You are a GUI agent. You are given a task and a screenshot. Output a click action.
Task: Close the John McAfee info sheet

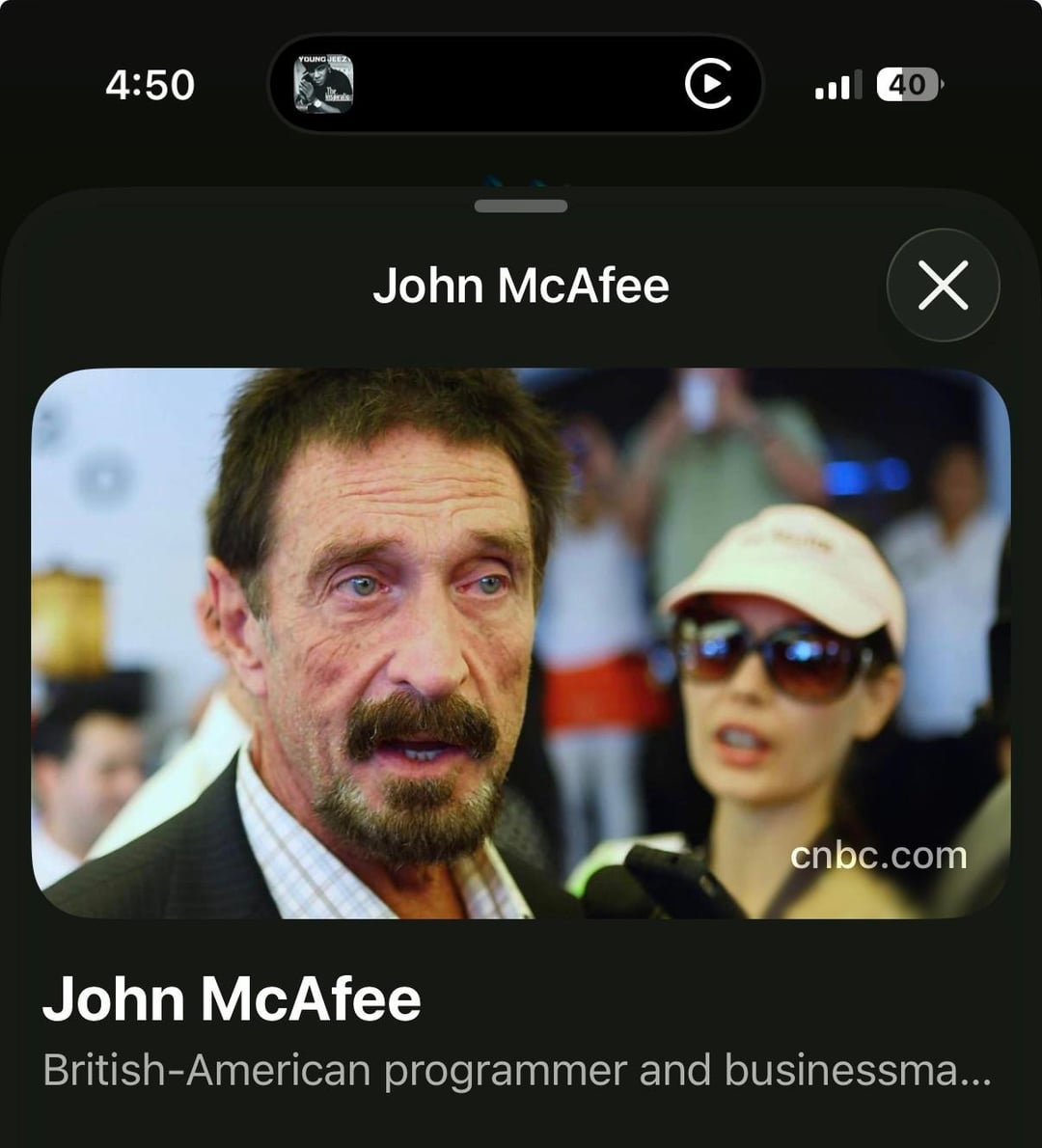943,286
